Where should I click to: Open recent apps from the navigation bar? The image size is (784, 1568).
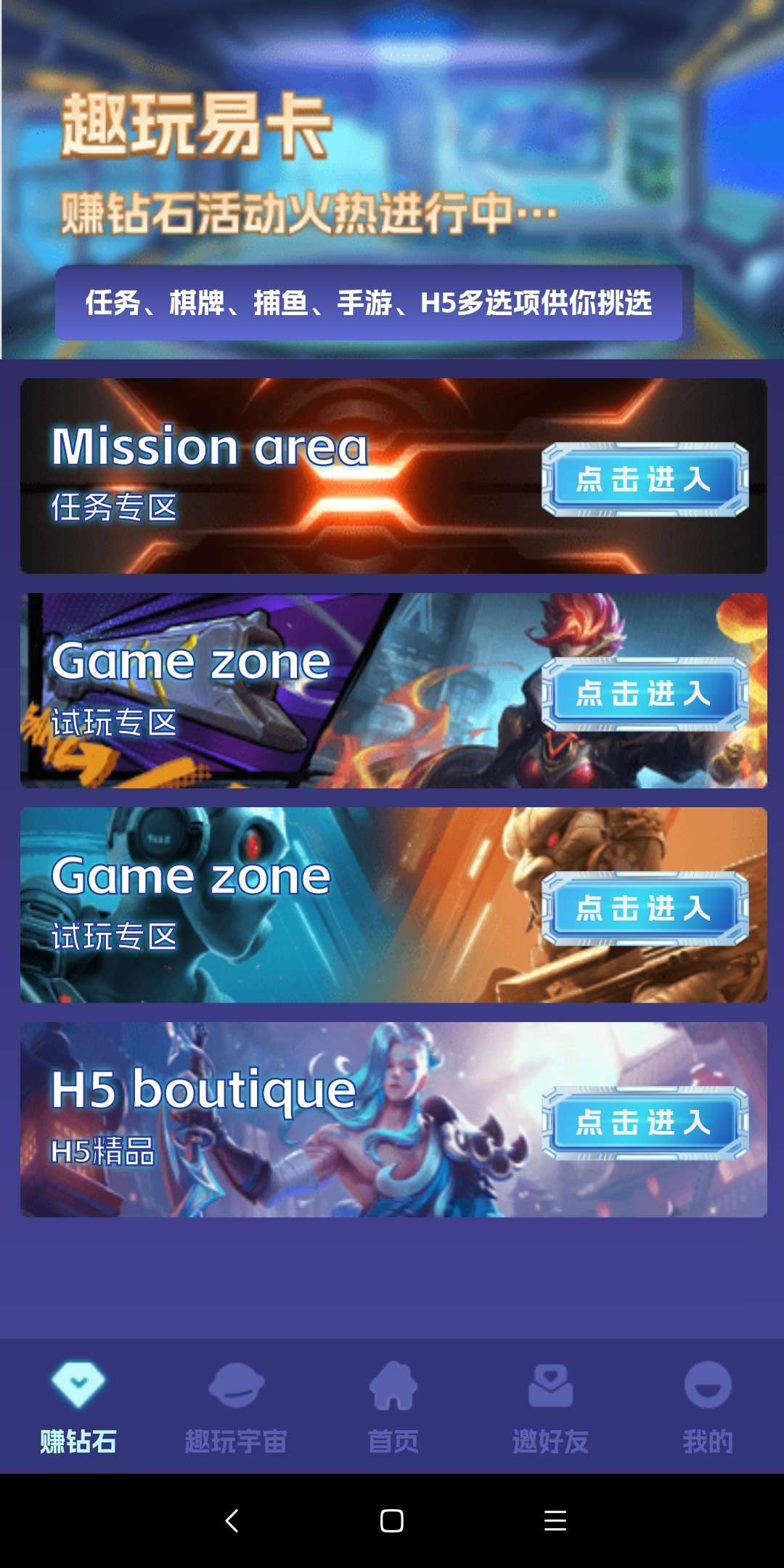click(x=555, y=1520)
